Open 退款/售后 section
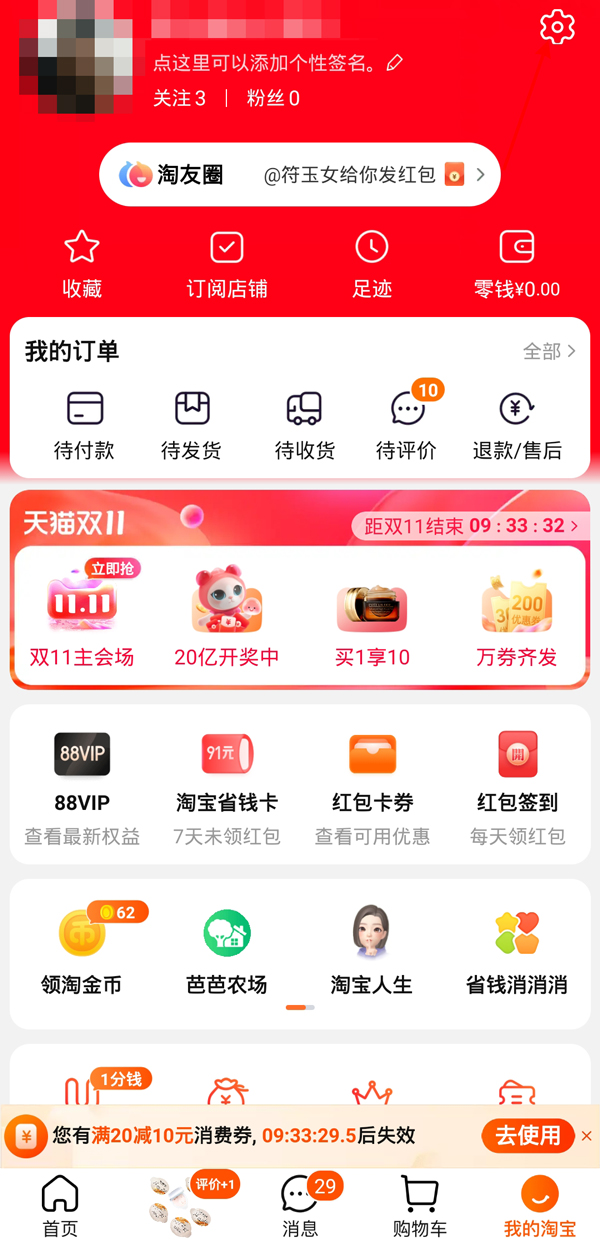This screenshot has height=1247, width=600. coord(517,425)
